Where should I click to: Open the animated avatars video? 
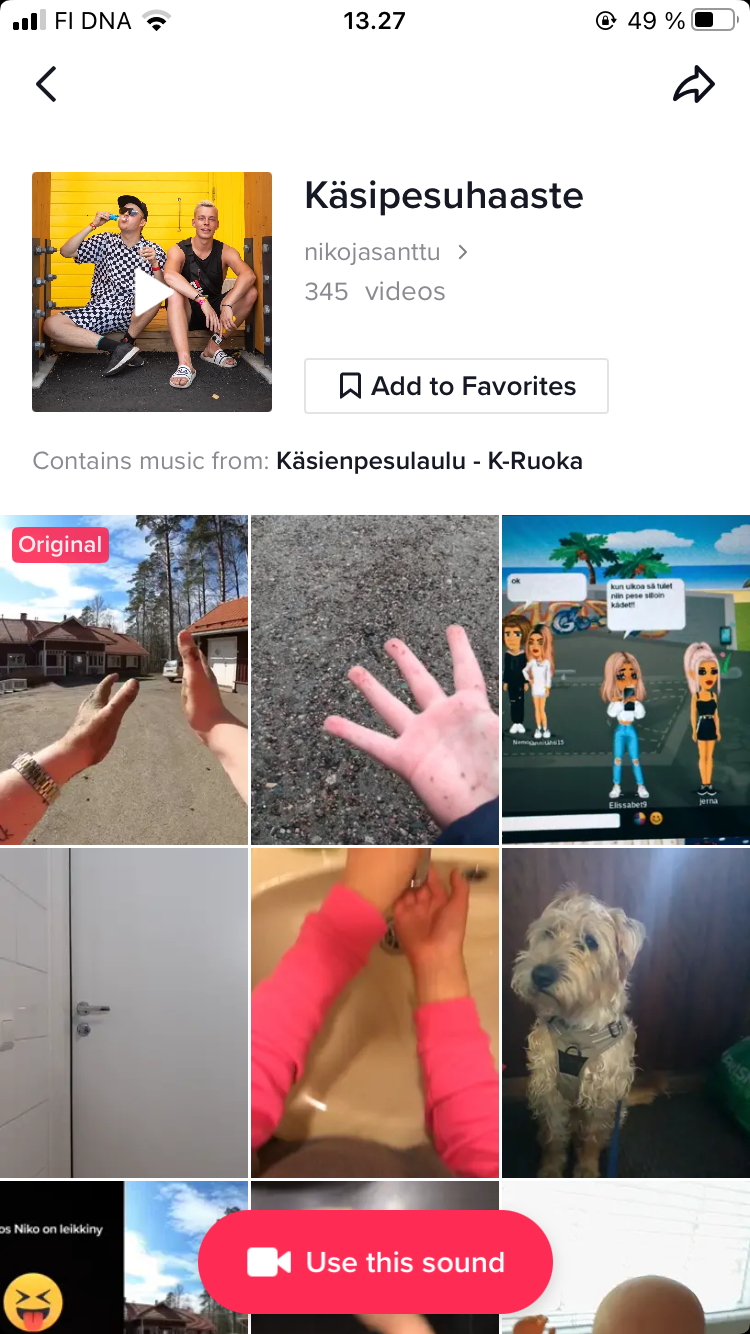pos(626,680)
